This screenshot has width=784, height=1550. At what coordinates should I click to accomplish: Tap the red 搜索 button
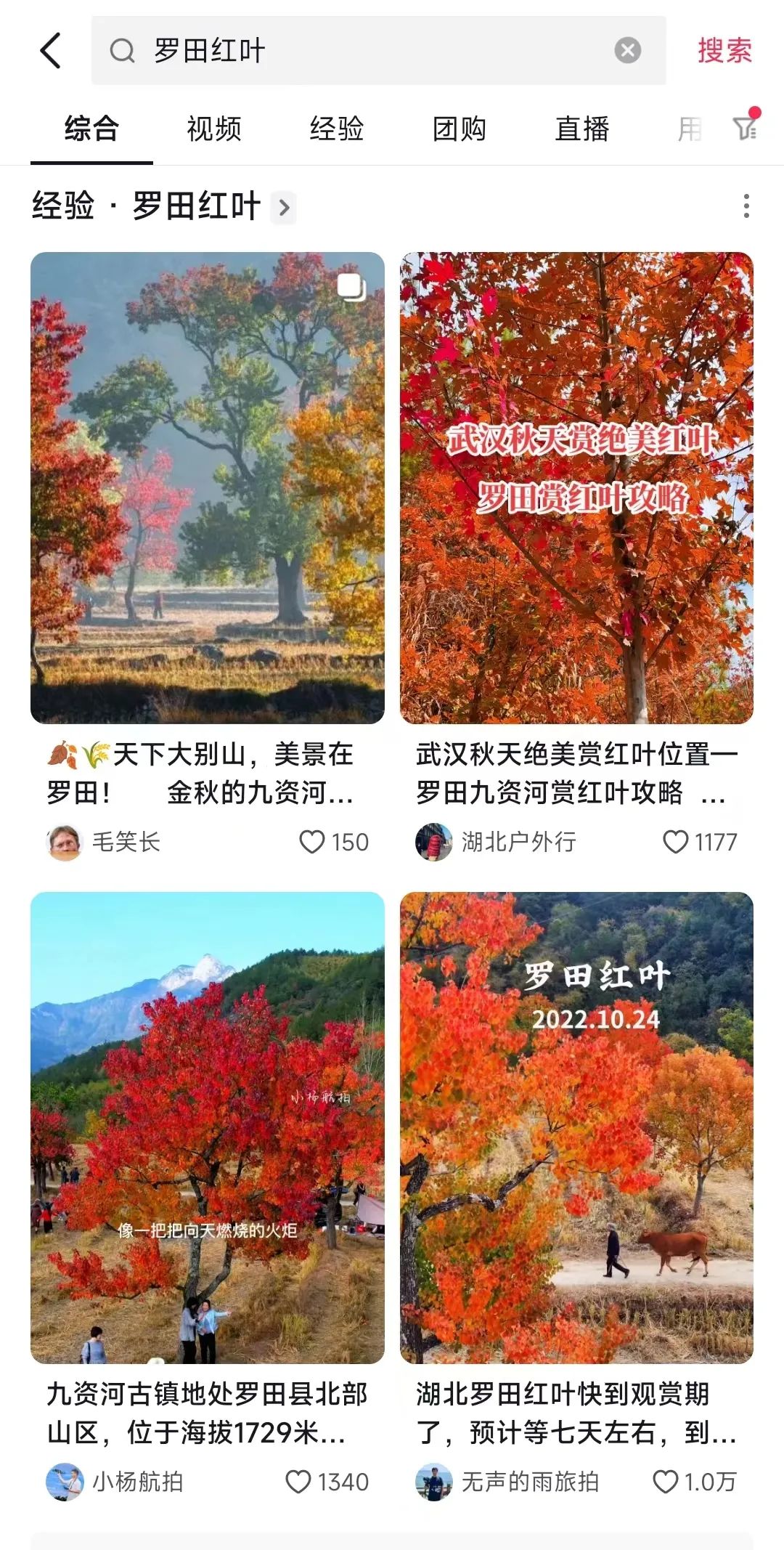724,51
